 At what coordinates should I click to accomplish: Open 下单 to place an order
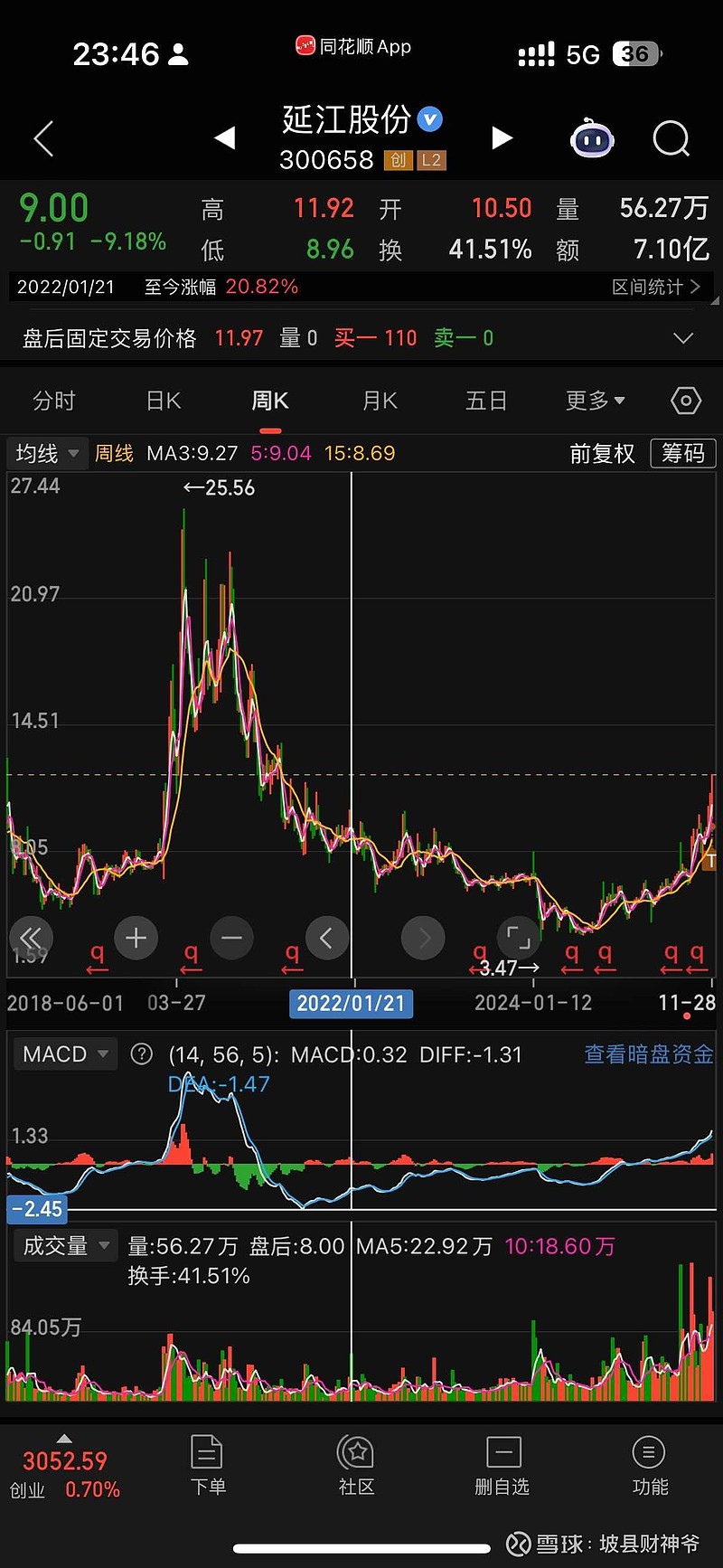click(x=208, y=1467)
